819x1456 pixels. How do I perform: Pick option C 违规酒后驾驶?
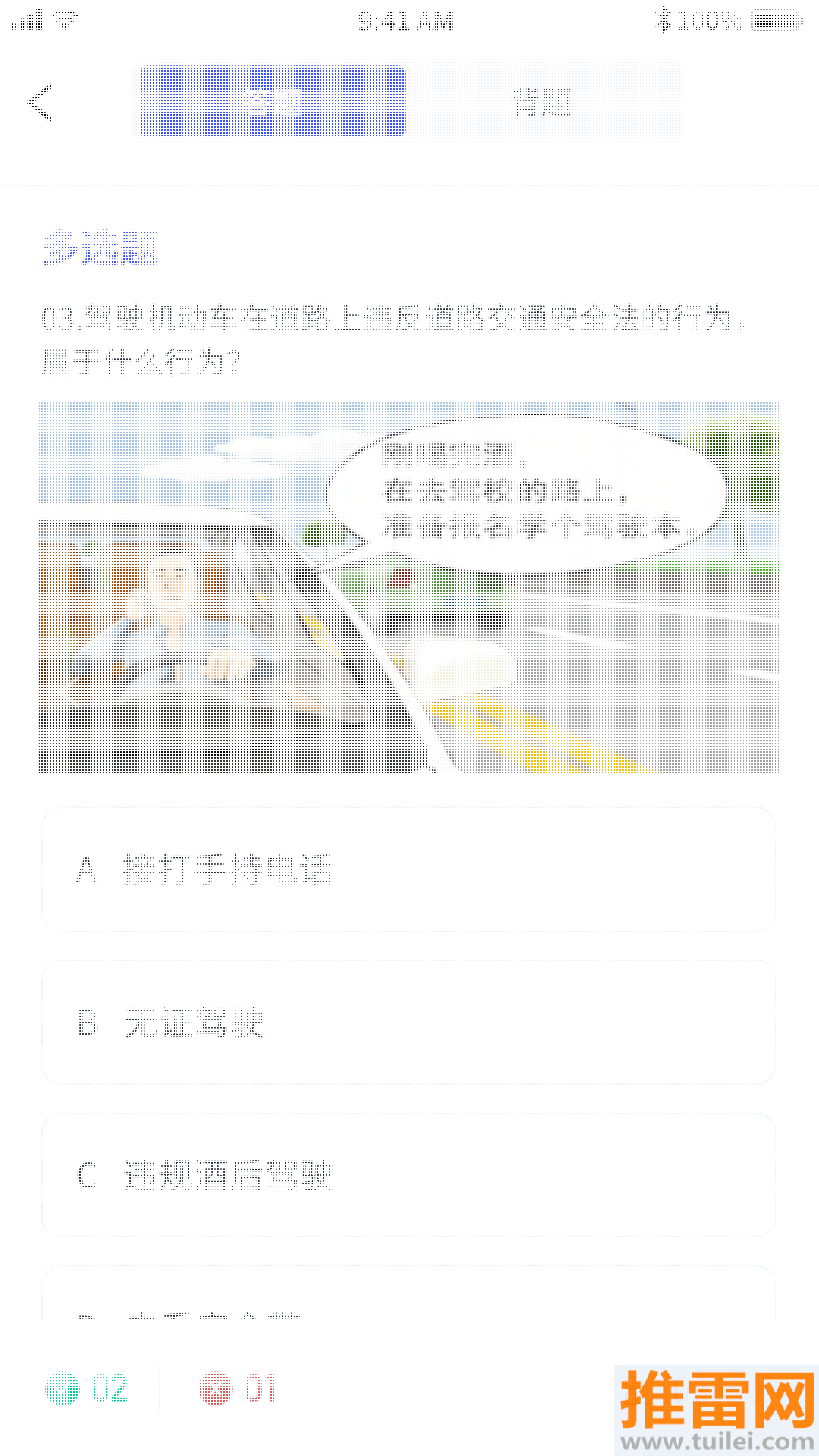tap(205, 1175)
